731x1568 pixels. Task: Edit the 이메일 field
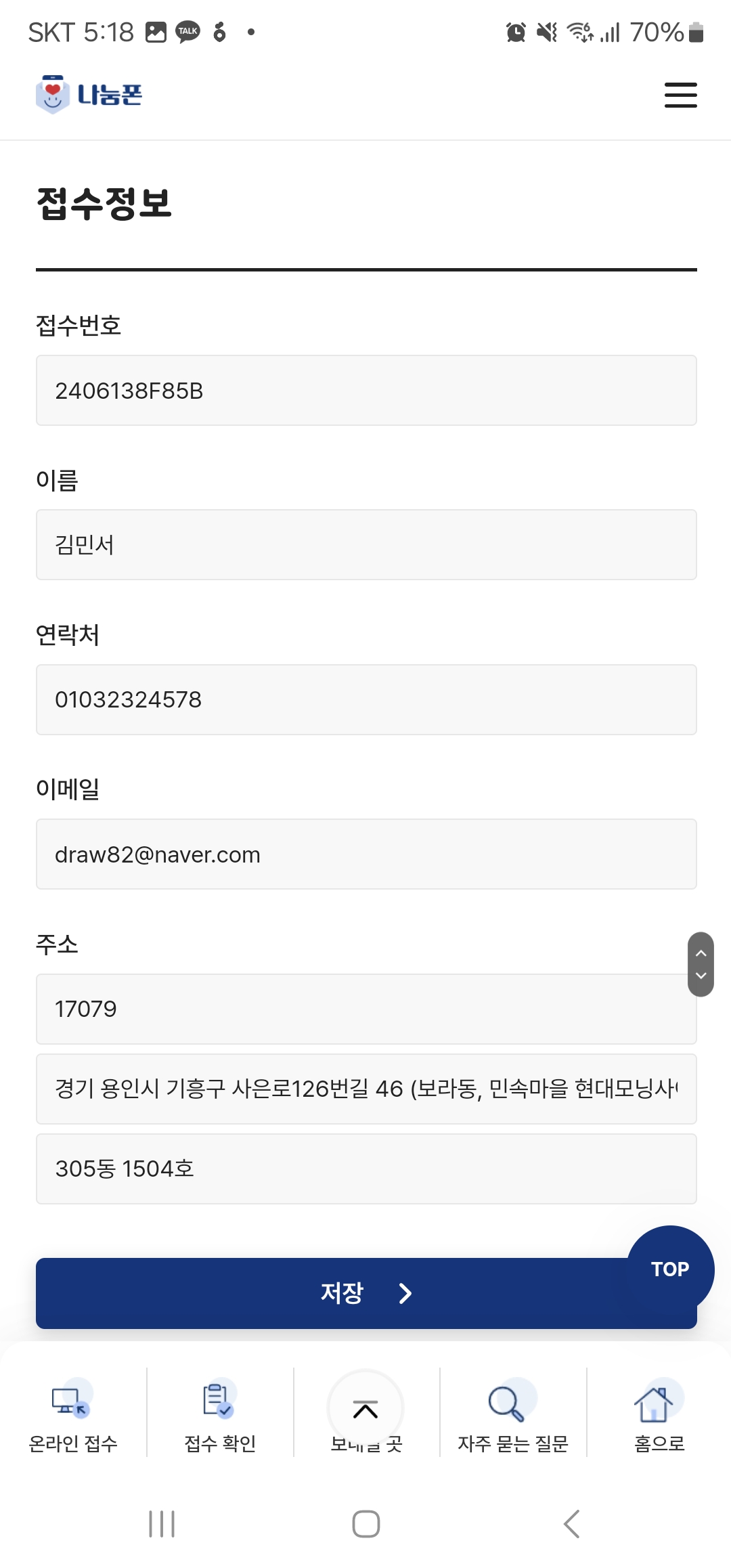(365, 854)
